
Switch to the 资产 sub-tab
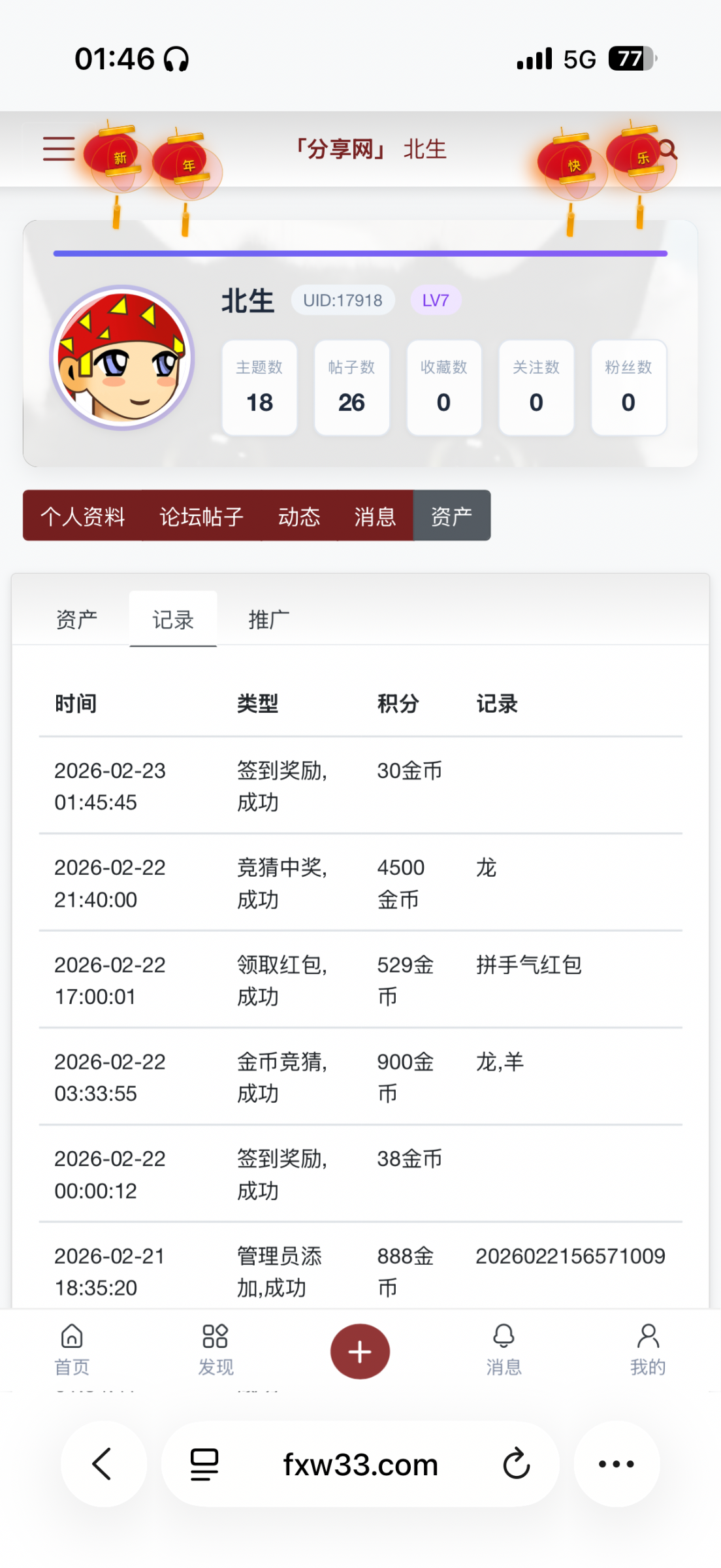point(76,619)
